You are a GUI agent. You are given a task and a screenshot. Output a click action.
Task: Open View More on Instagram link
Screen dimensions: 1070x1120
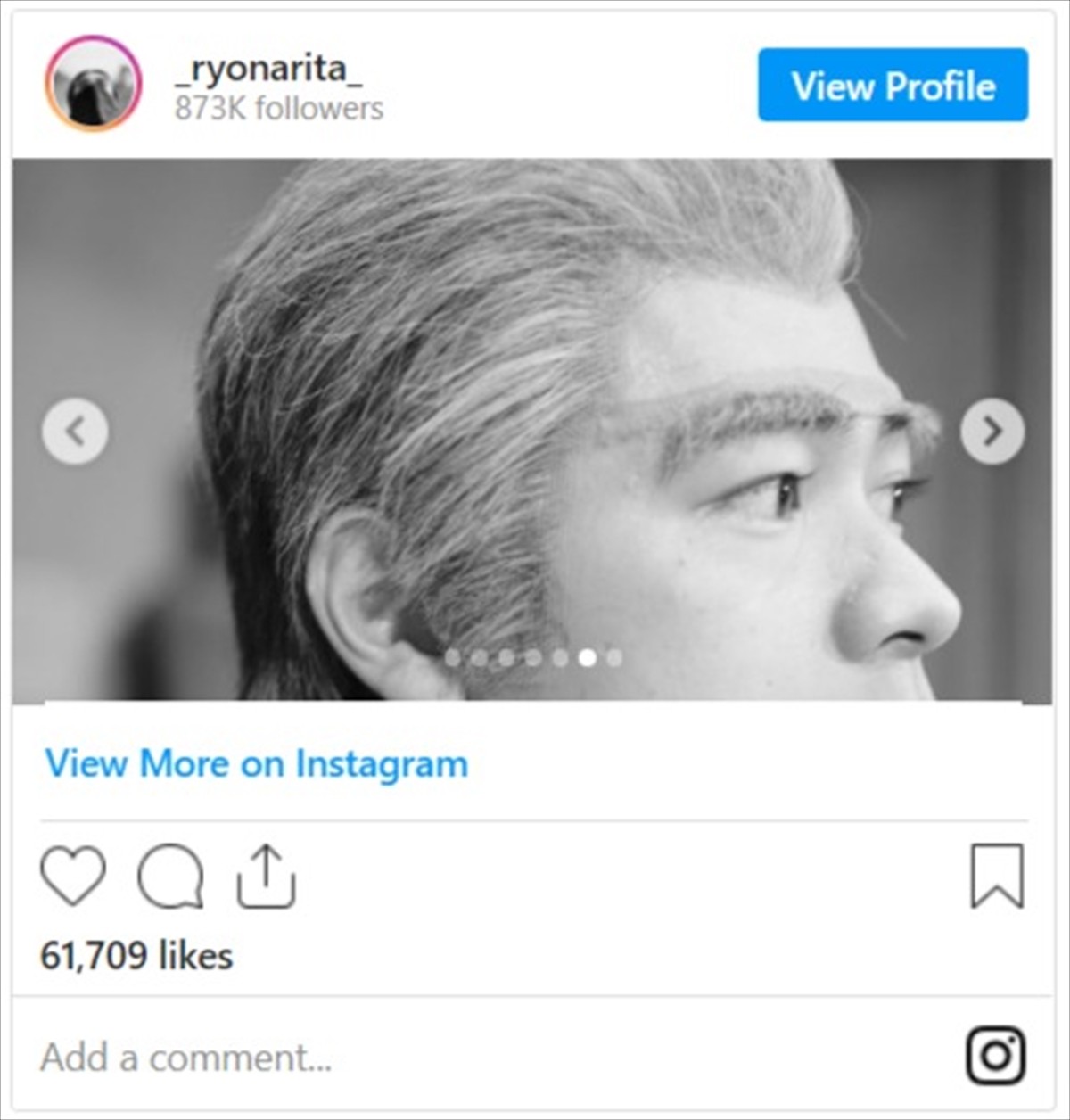pyautogui.click(x=257, y=764)
